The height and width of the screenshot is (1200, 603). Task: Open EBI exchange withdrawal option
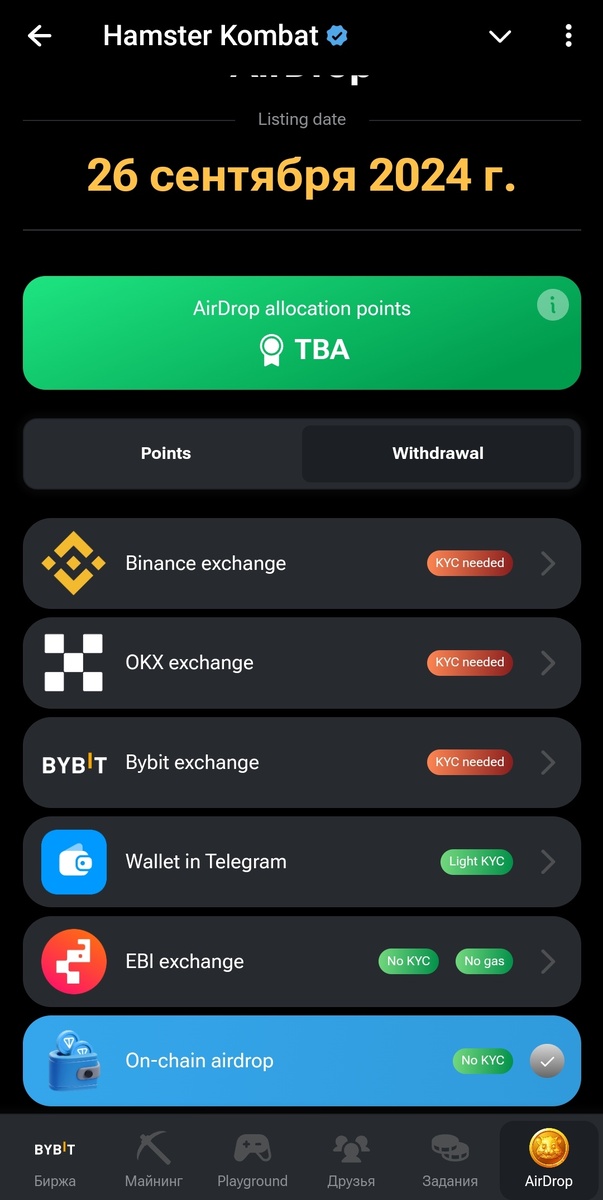[301, 961]
